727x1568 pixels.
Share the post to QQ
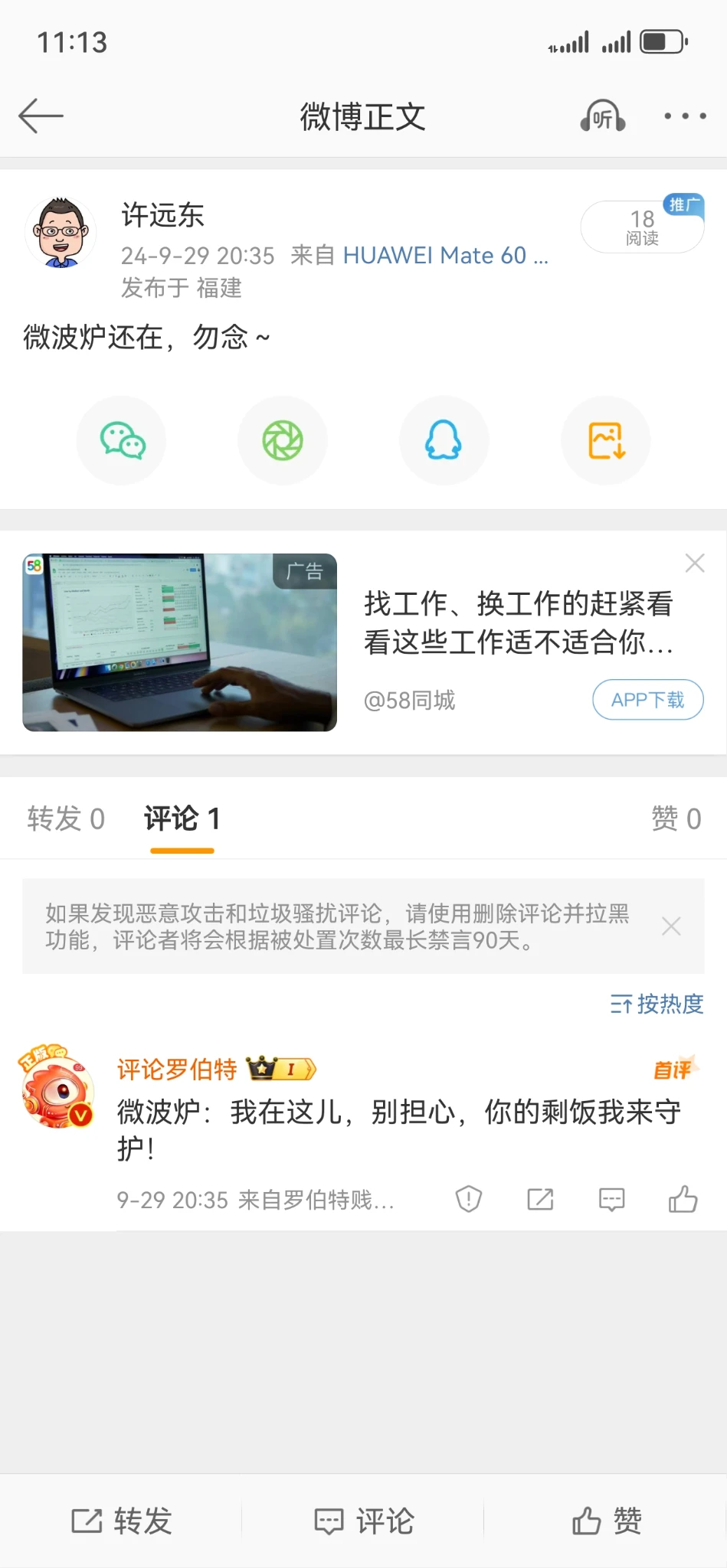444,441
